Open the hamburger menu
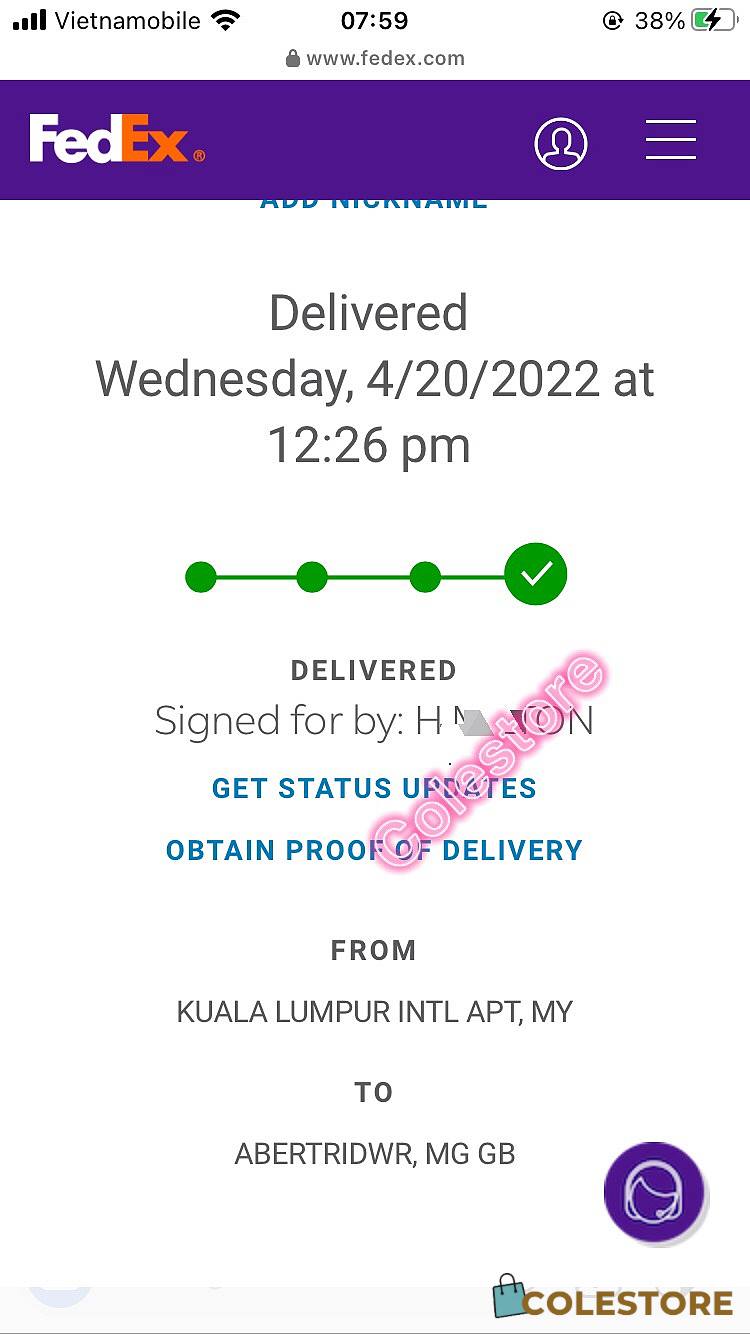750x1334 pixels. tap(670, 140)
